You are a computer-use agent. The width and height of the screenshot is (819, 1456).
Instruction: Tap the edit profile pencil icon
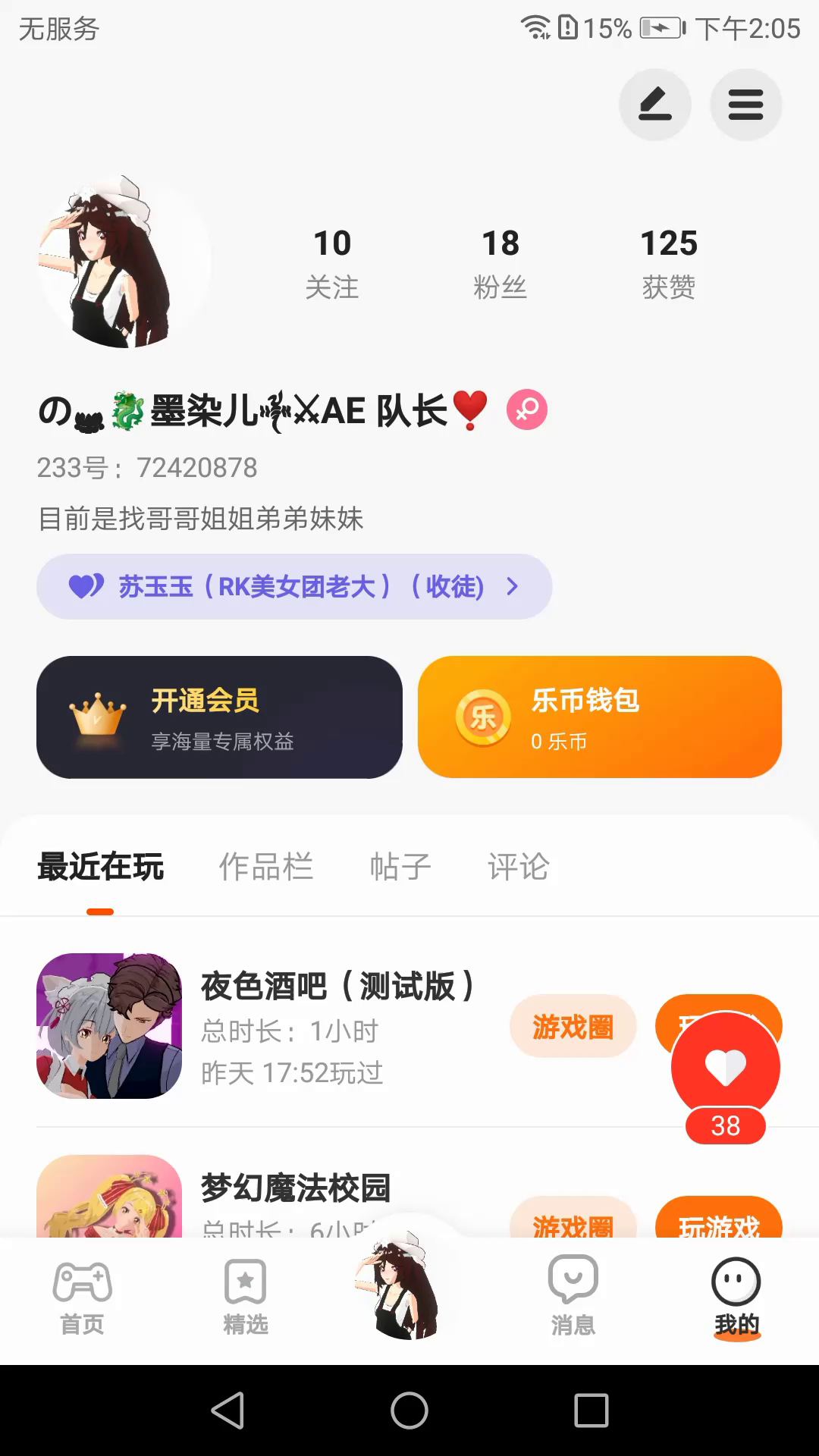coord(654,105)
